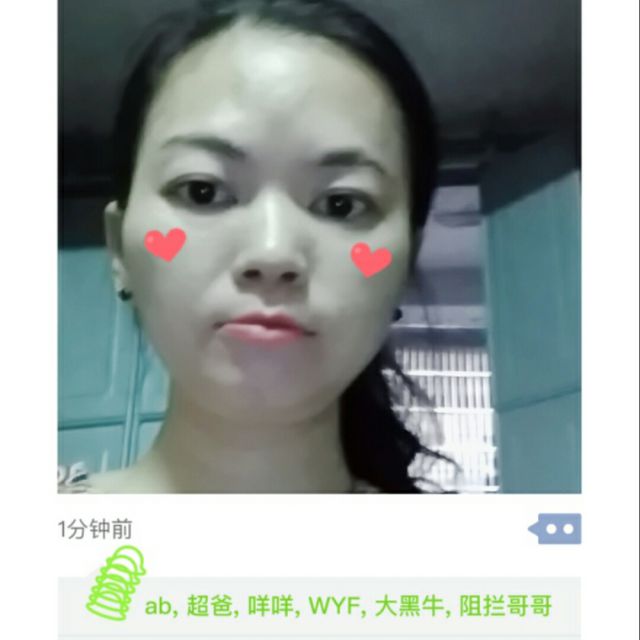The height and width of the screenshot is (640, 640).
Task: View the posted photo in full screen
Action: click(319, 246)
